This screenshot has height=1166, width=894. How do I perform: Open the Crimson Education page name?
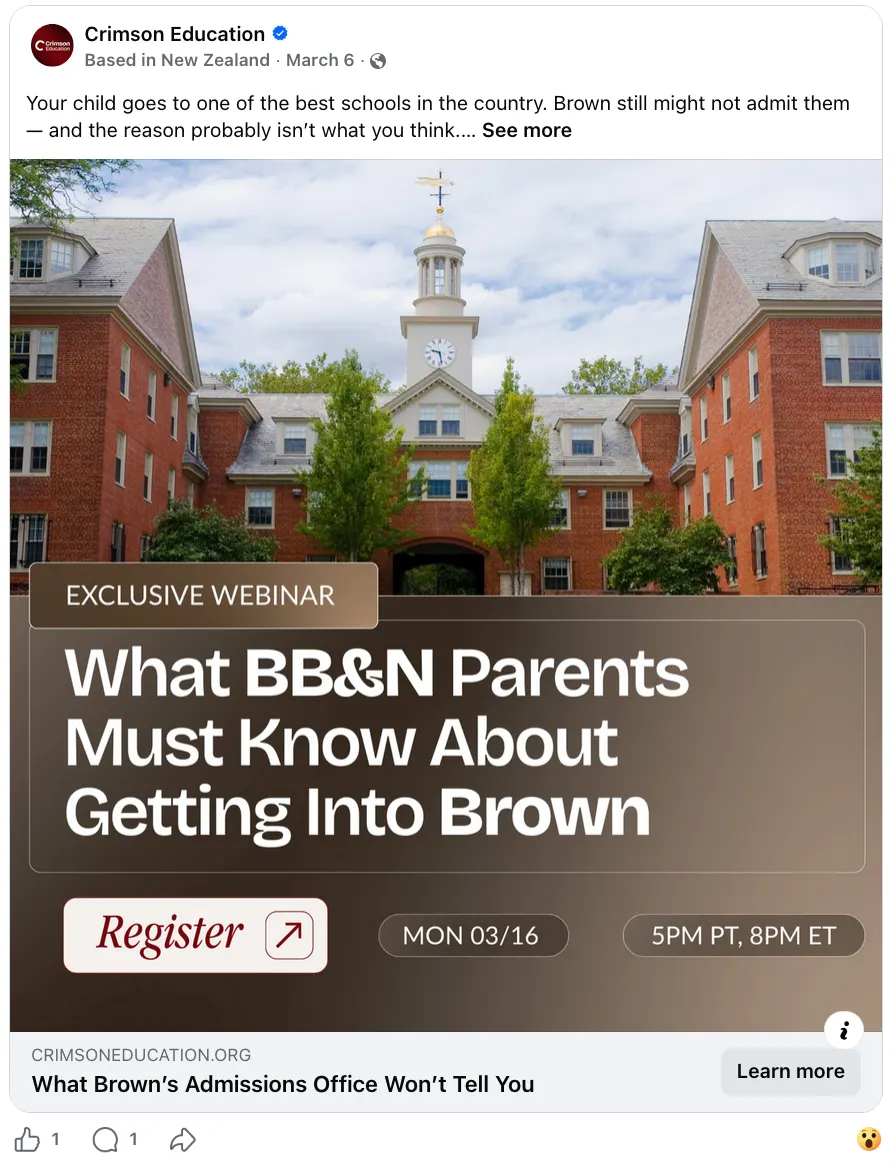[x=174, y=34]
